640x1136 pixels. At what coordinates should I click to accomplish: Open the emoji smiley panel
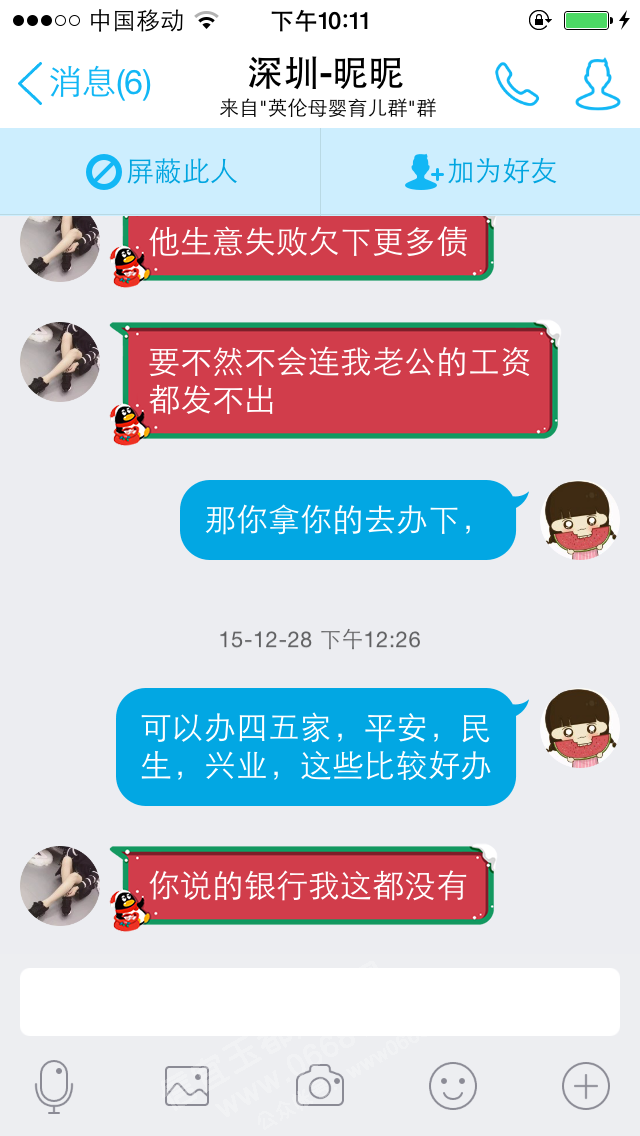point(453,1086)
